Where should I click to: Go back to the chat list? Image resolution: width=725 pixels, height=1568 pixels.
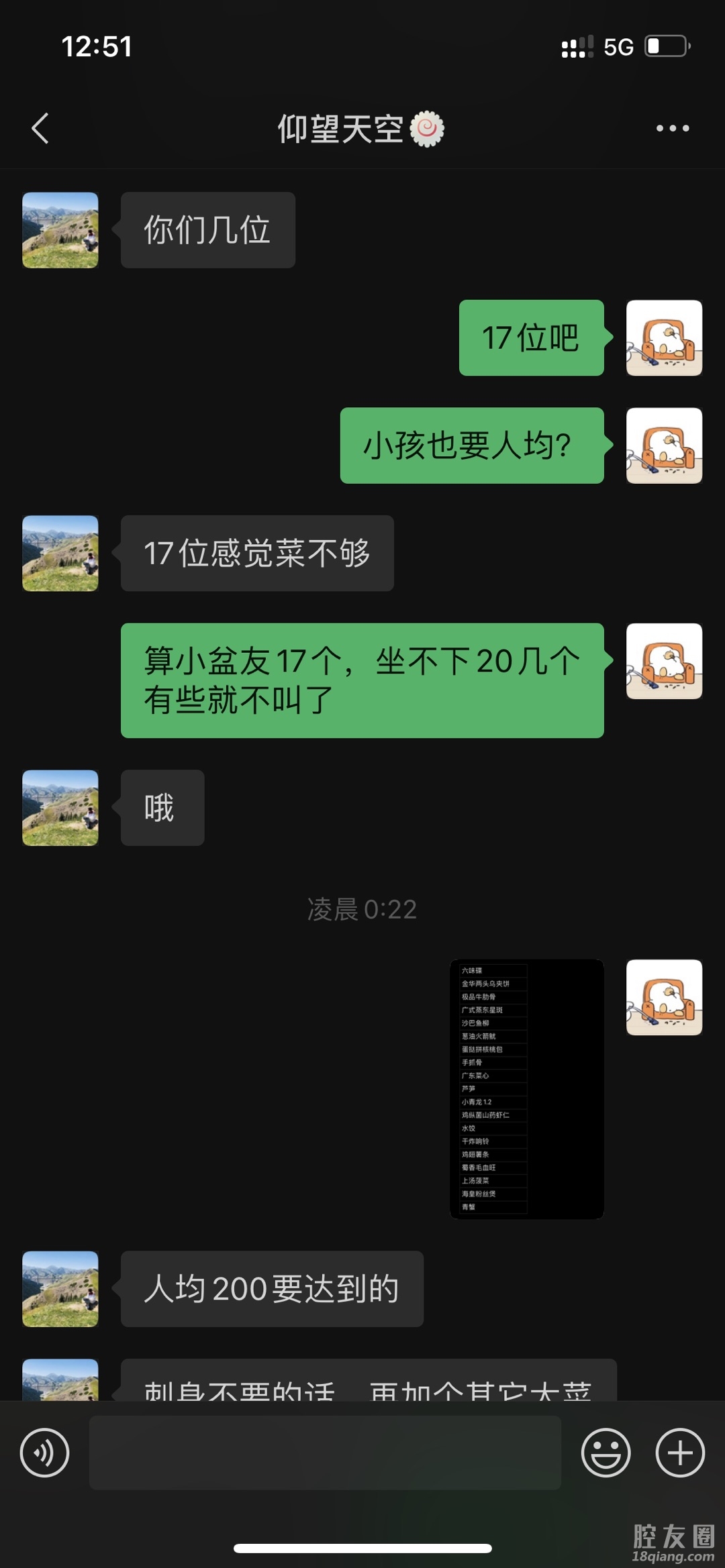click(x=40, y=128)
